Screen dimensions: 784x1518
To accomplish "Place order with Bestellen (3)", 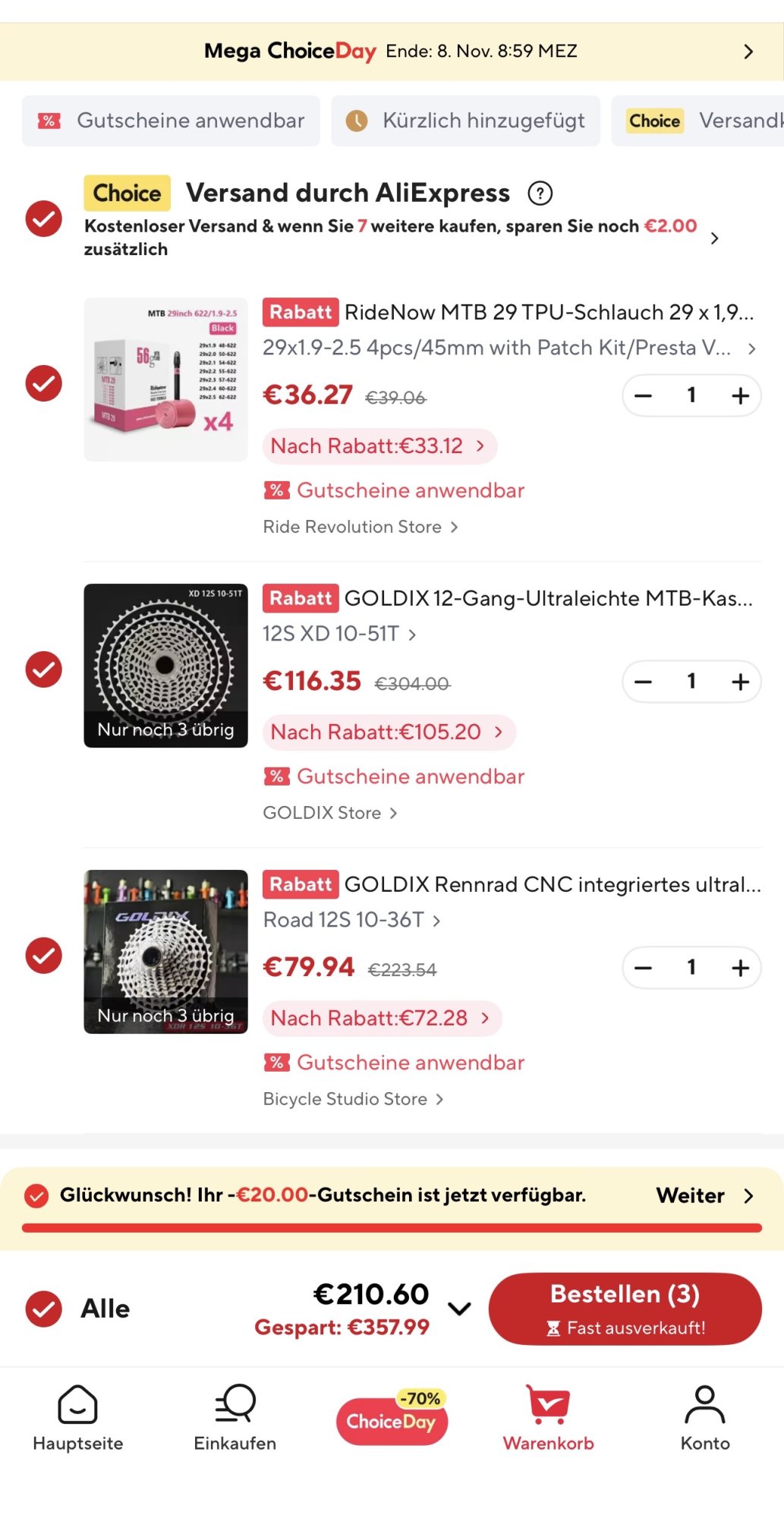I will pyautogui.click(x=625, y=1309).
